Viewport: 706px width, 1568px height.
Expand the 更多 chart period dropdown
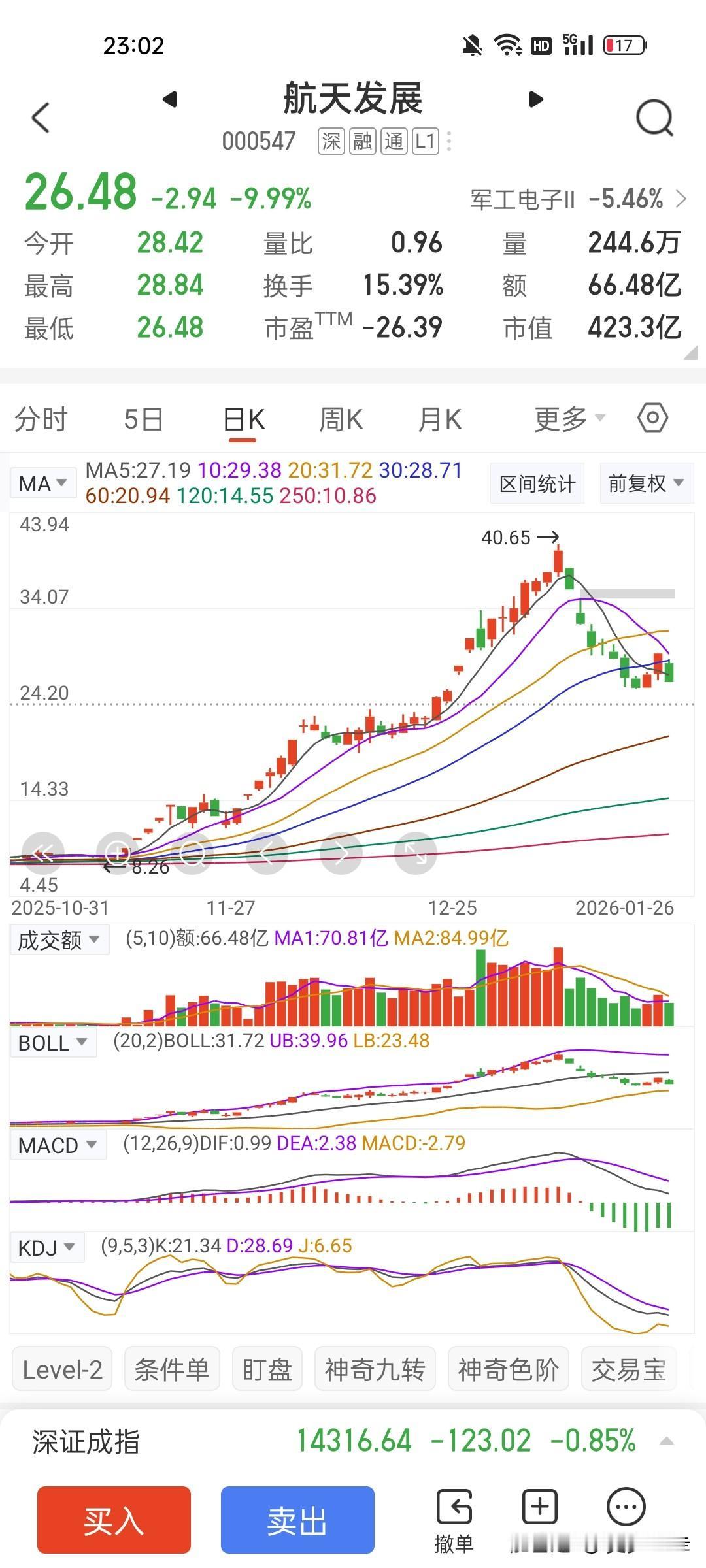click(x=569, y=419)
